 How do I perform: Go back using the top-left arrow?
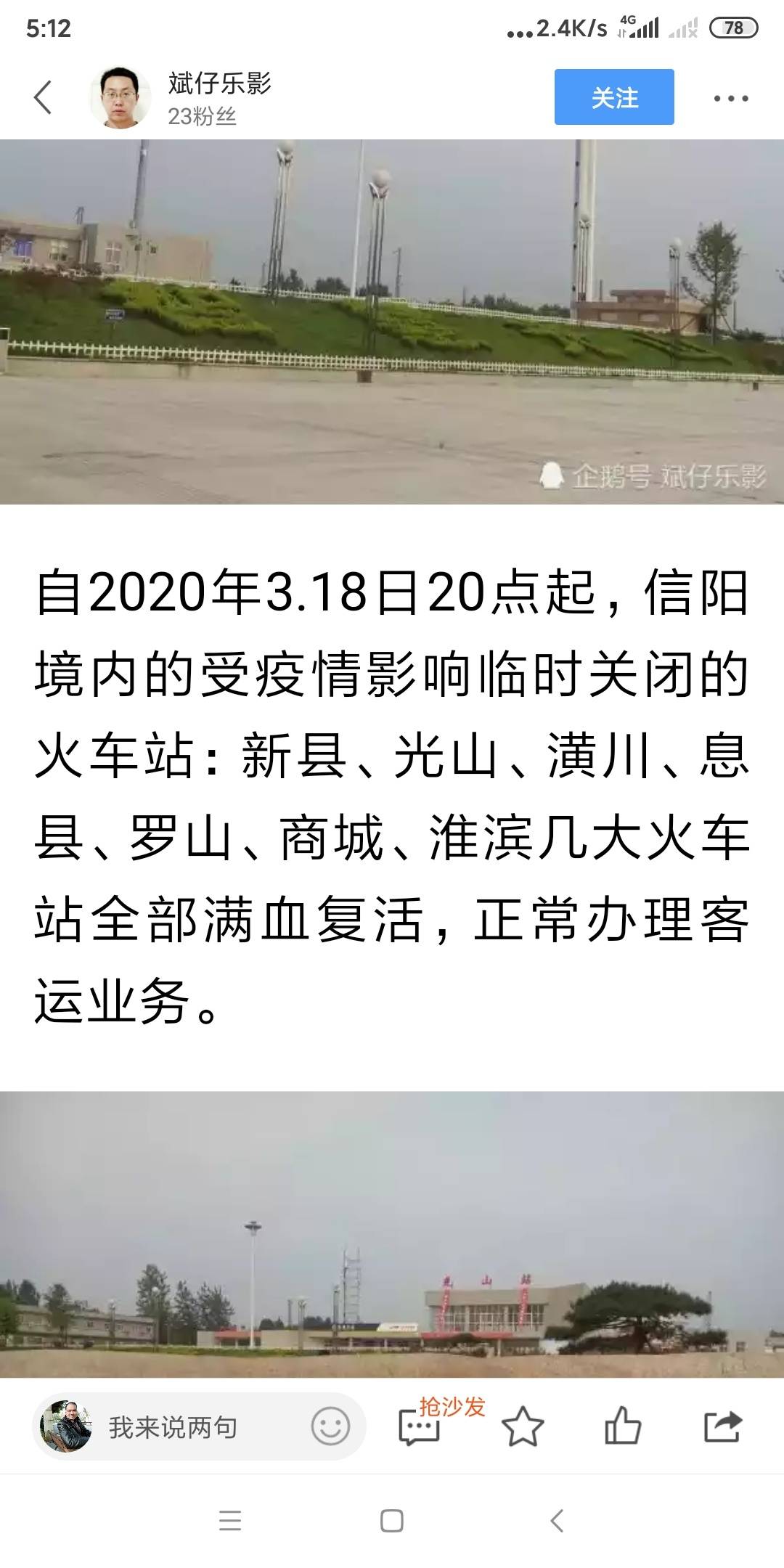coord(44,97)
